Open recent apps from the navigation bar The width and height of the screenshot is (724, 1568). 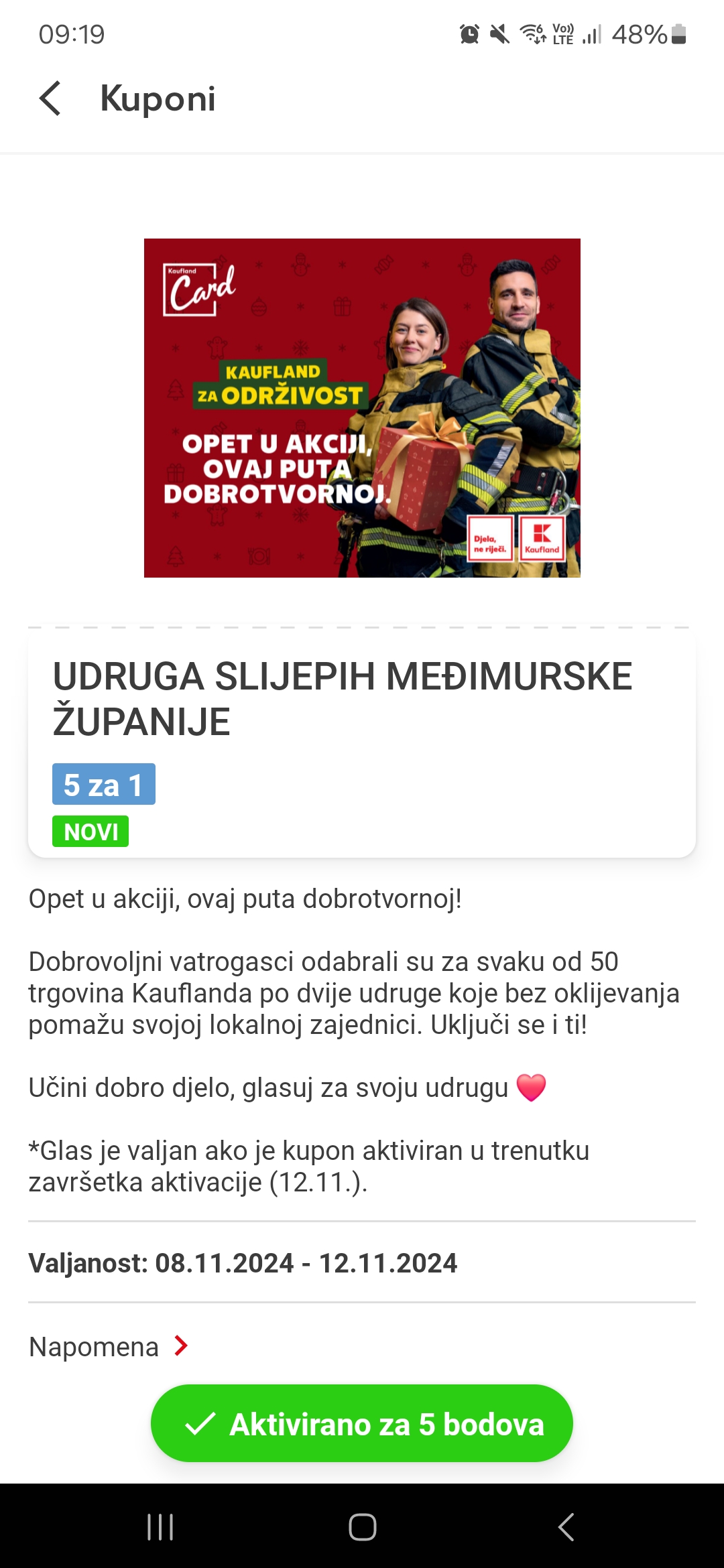click(160, 1527)
